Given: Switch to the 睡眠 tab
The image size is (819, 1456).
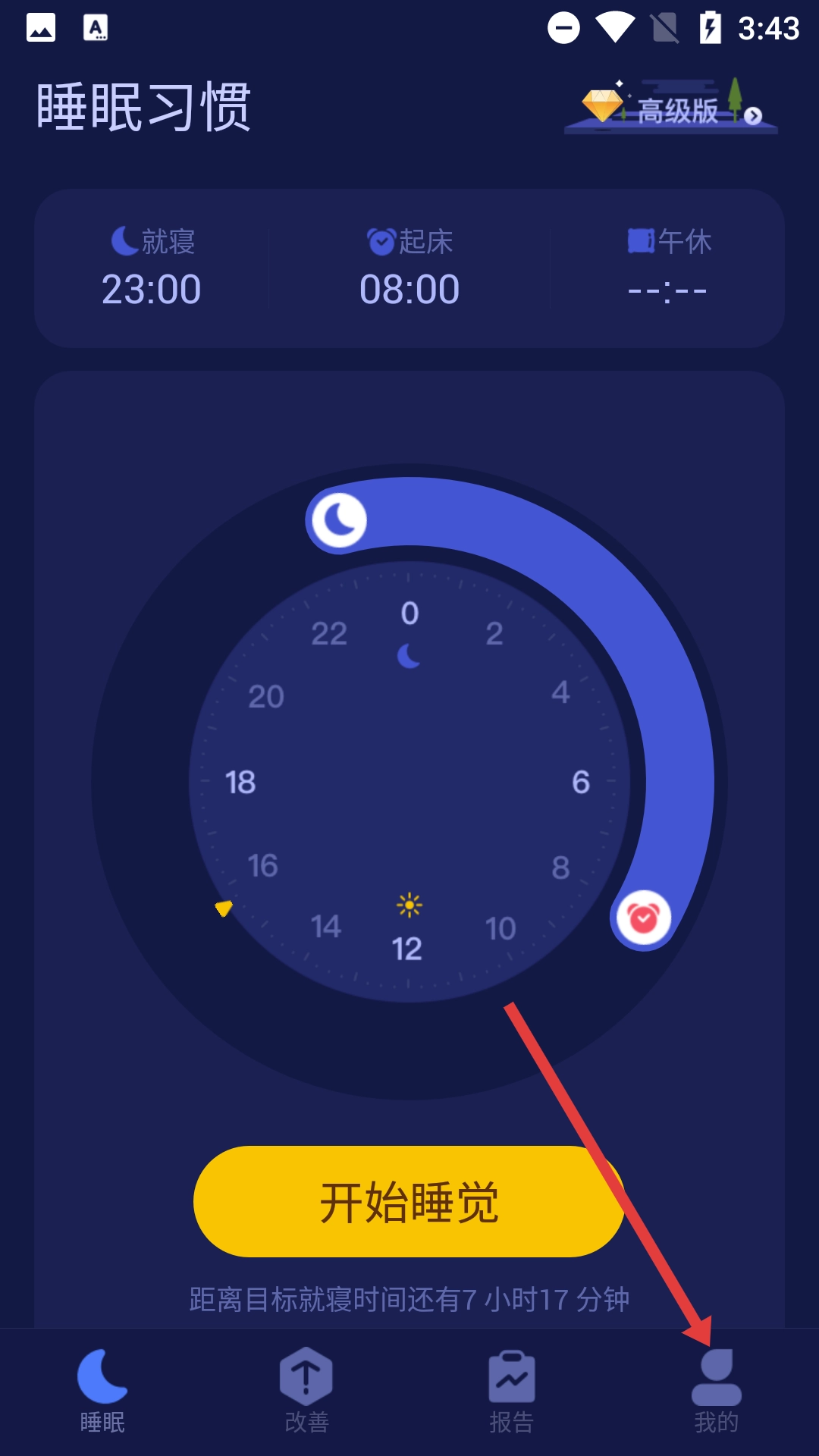Looking at the screenshot, I should 102,1392.
